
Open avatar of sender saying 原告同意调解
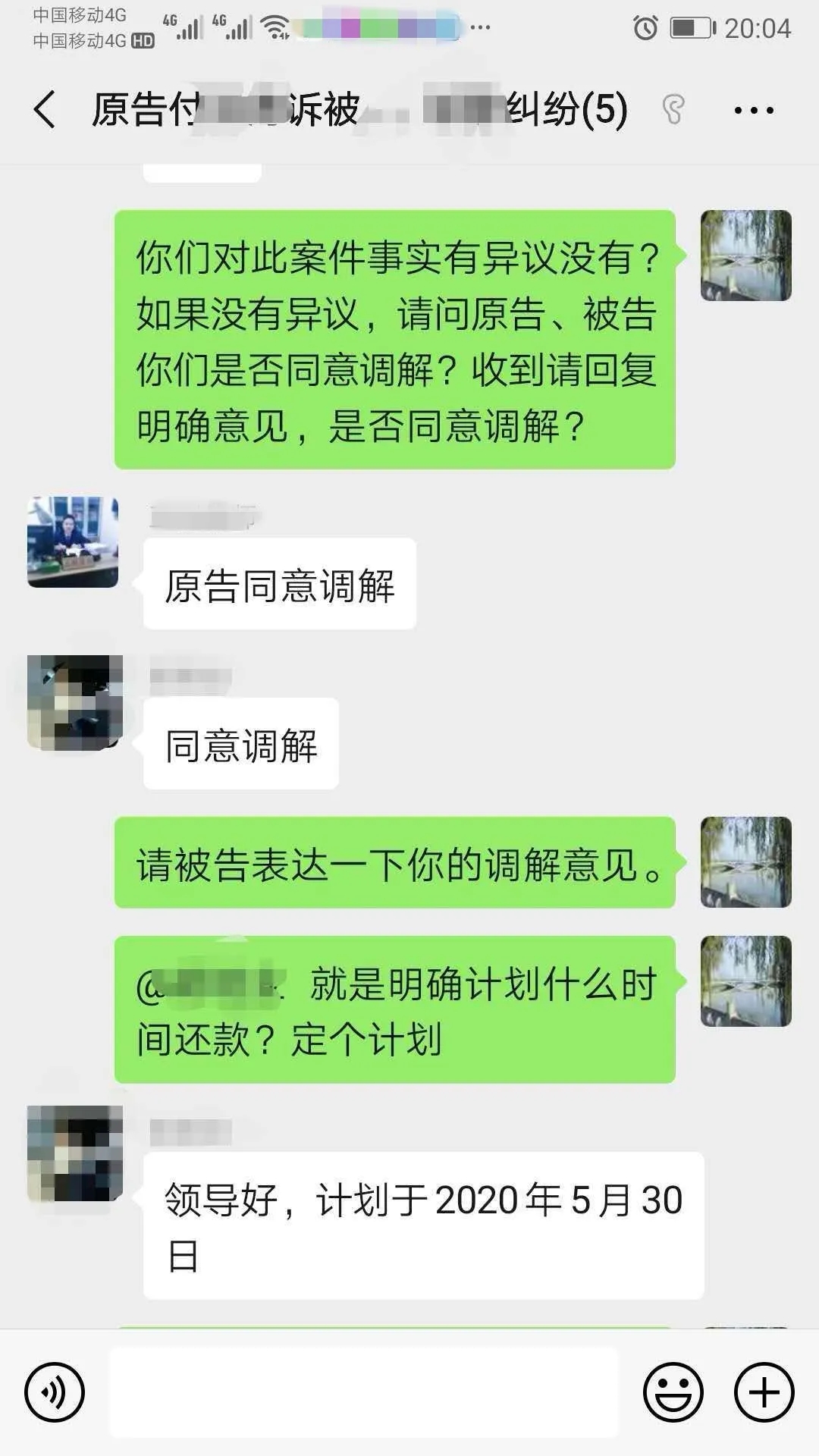pos(73,541)
